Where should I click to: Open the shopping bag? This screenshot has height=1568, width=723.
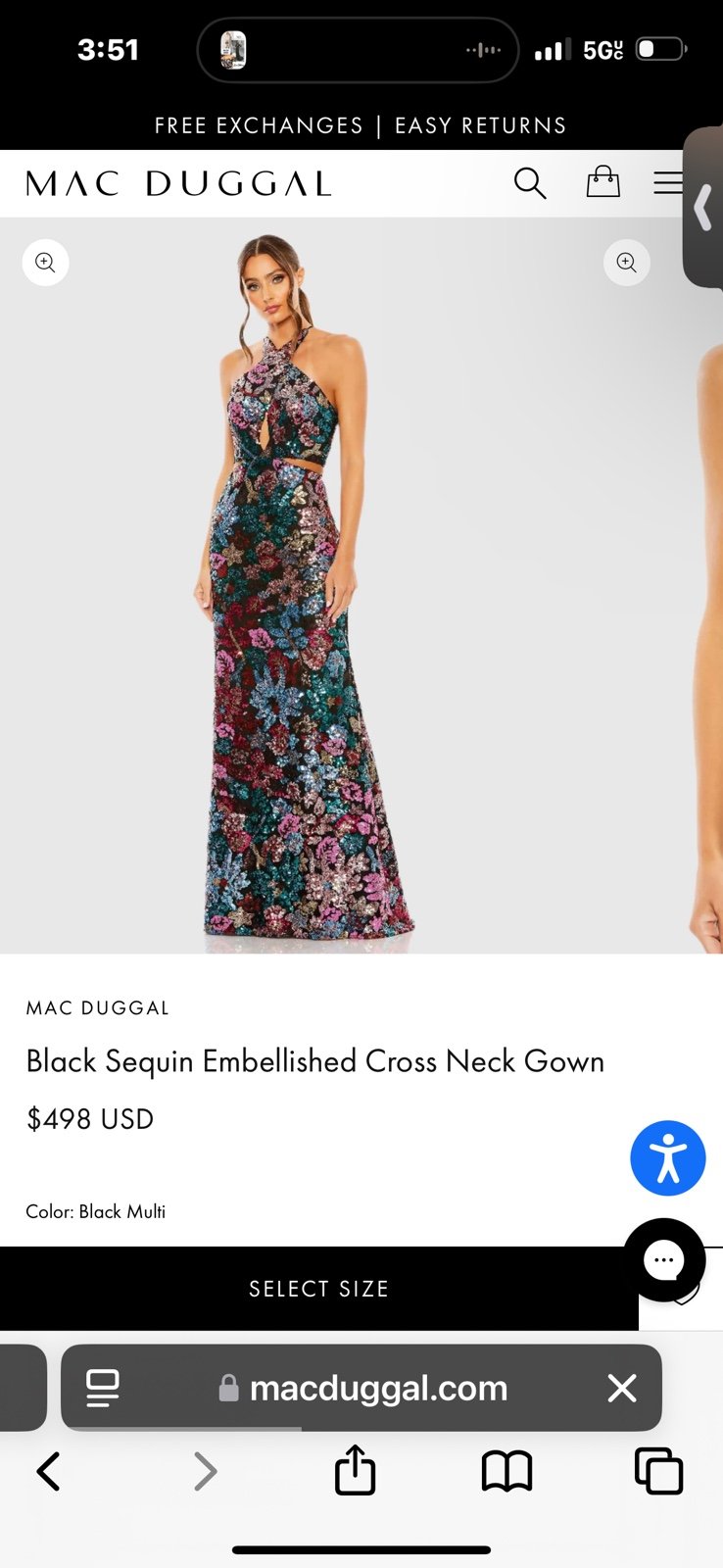pos(603,181)
